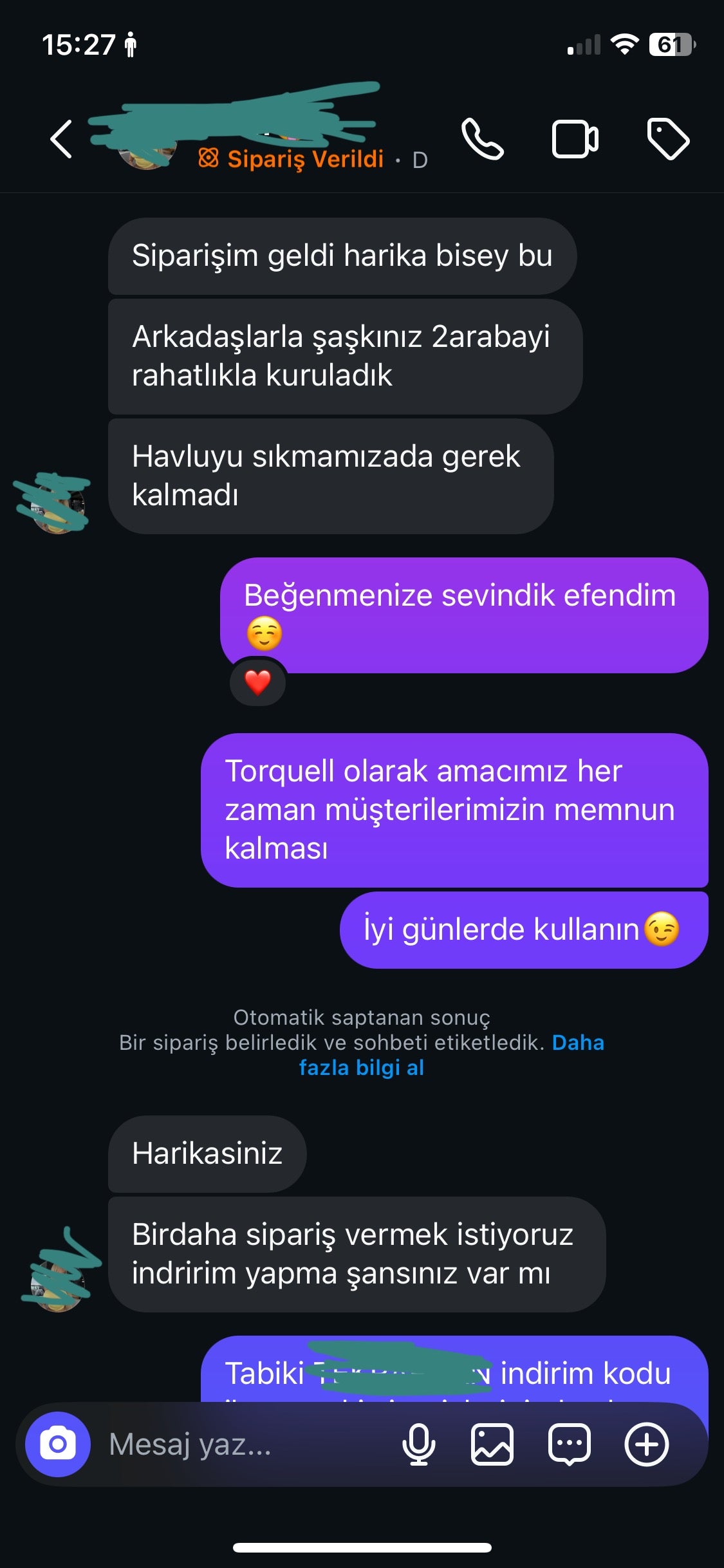Screen dimensions: 724x1568
Task: Start a video call
Action: click(x=575, y=139)
